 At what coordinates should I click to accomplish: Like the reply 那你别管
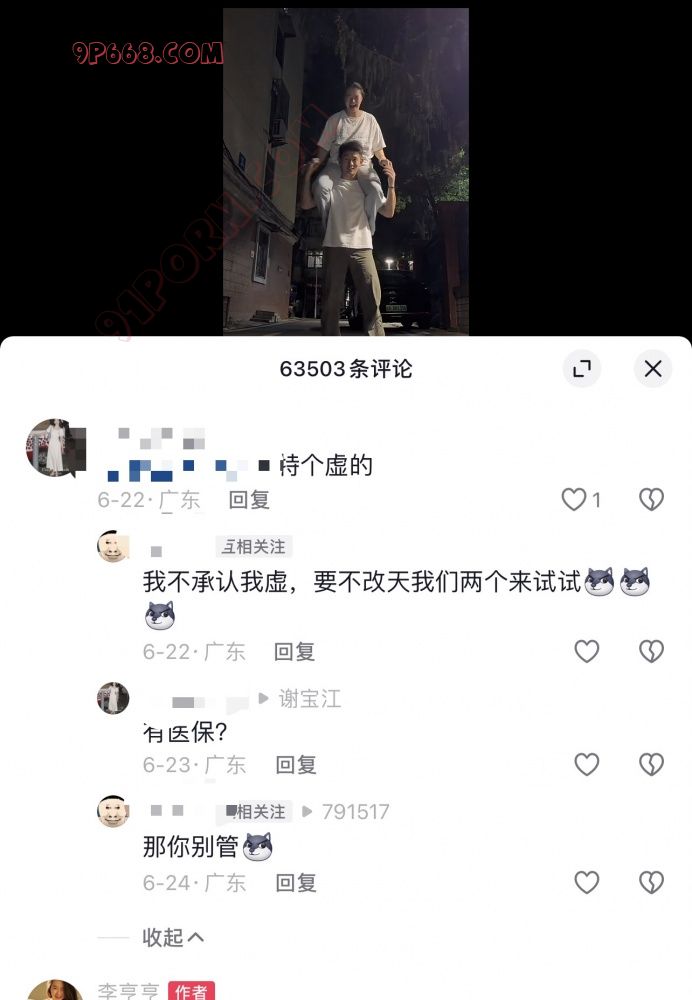(x=586, y=882)
